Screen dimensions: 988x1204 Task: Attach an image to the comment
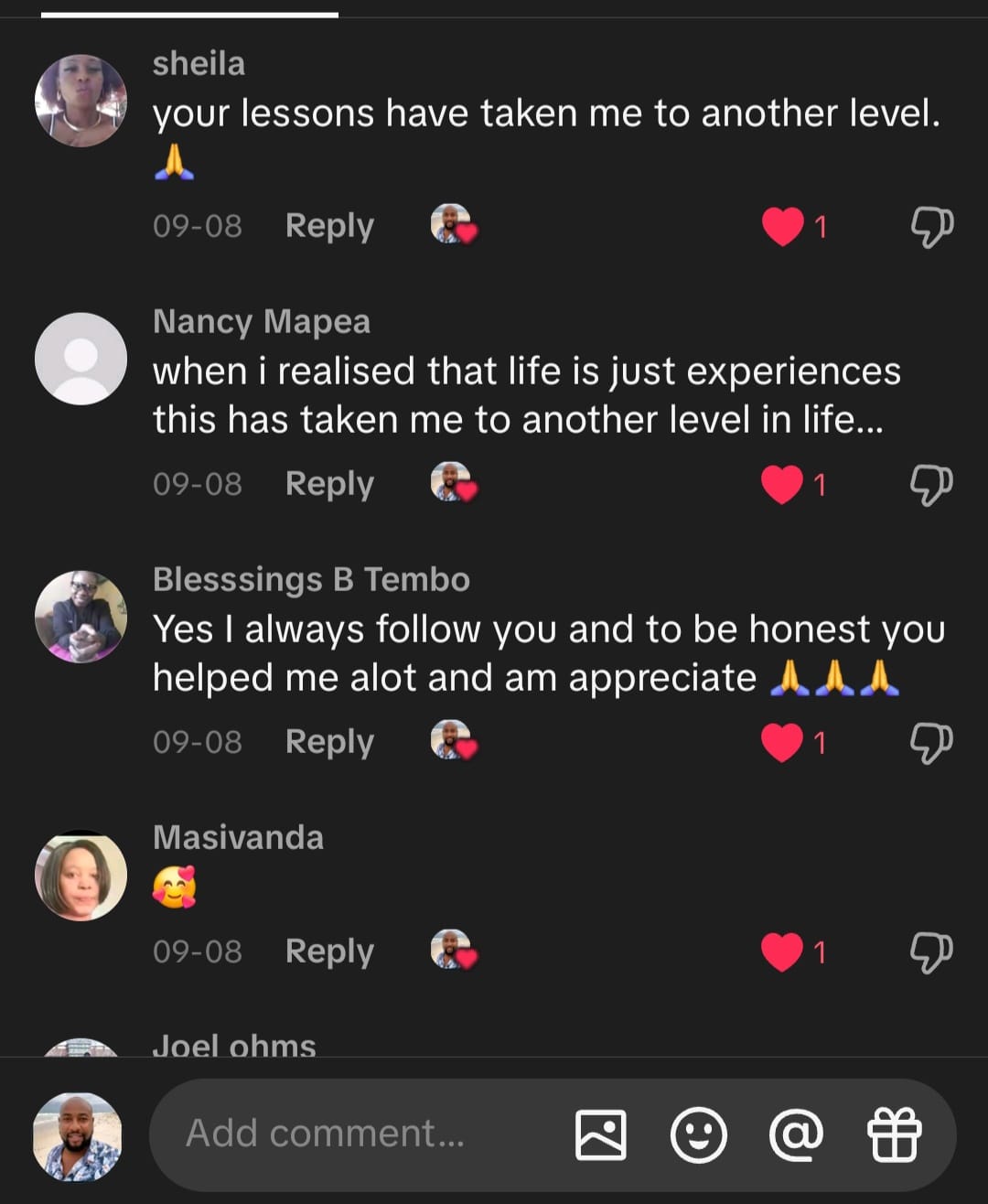click(x=601, y=1135)
